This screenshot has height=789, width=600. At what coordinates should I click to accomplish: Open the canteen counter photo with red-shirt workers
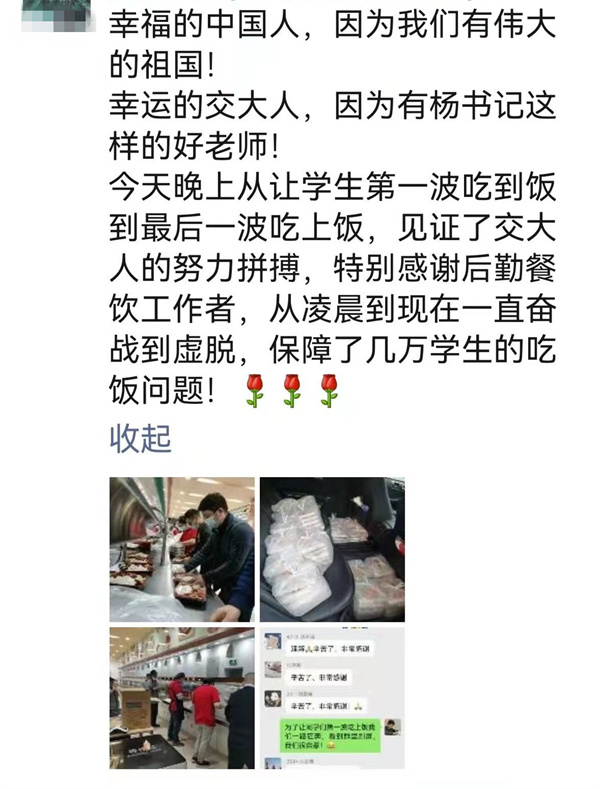[x=181, y=698]
